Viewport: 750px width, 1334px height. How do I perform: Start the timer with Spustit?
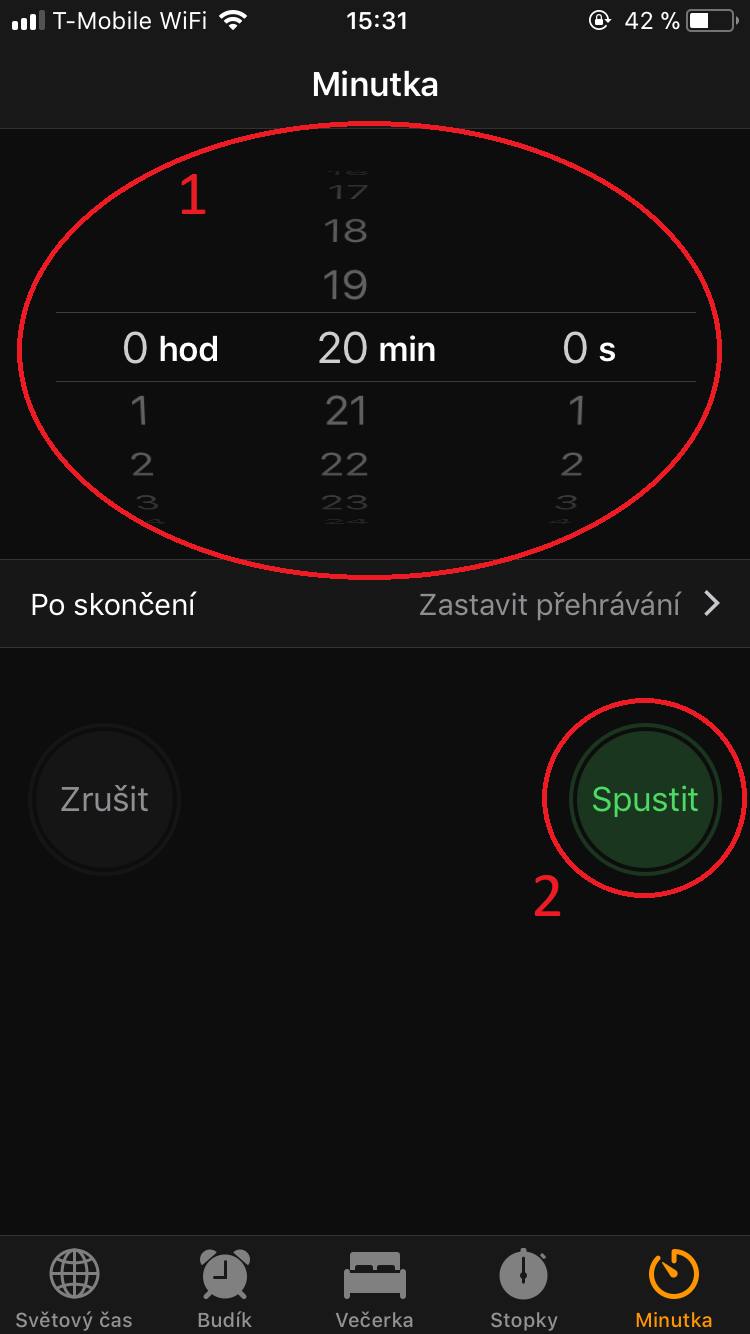coord(645,799)
